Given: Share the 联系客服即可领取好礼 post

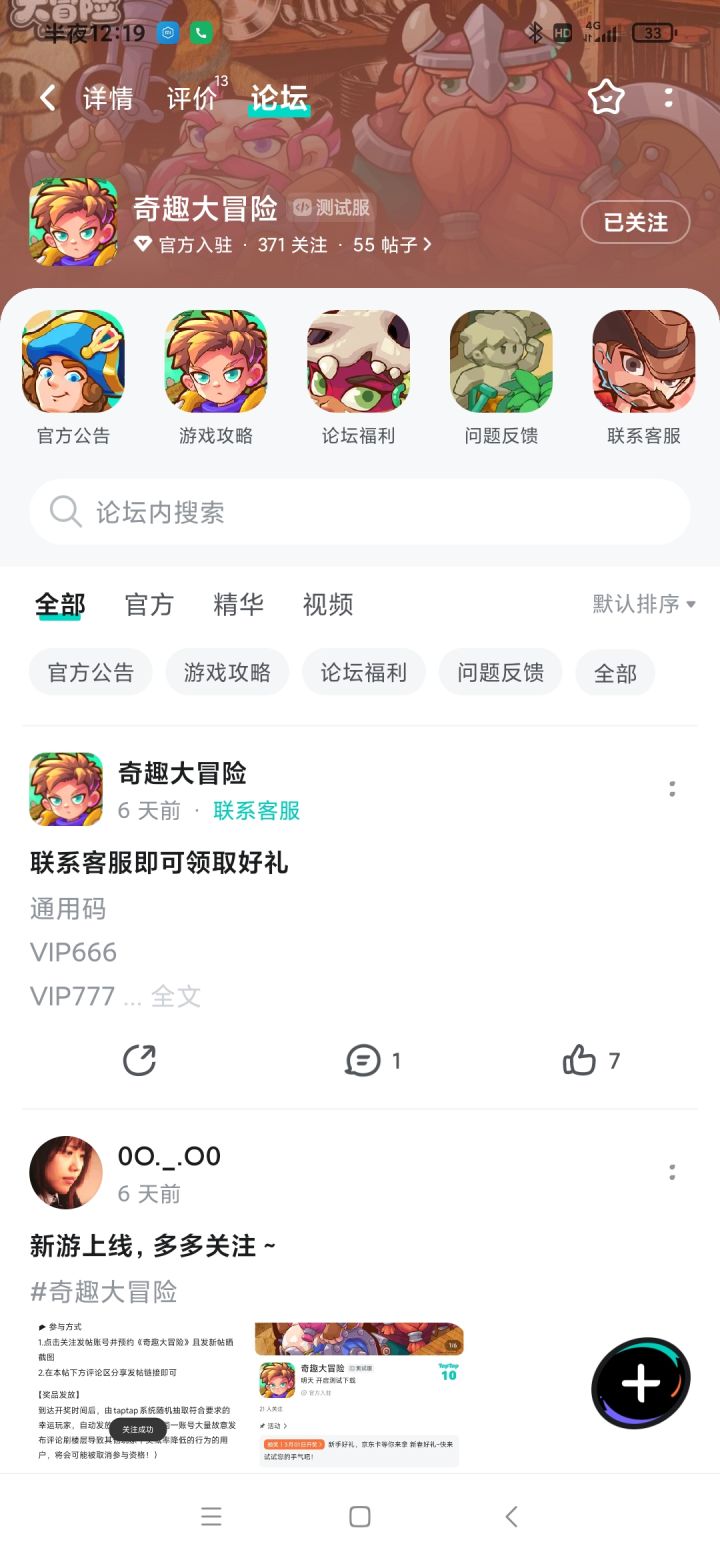Looking at the screenshot, I should click(x=139, y=1060).
